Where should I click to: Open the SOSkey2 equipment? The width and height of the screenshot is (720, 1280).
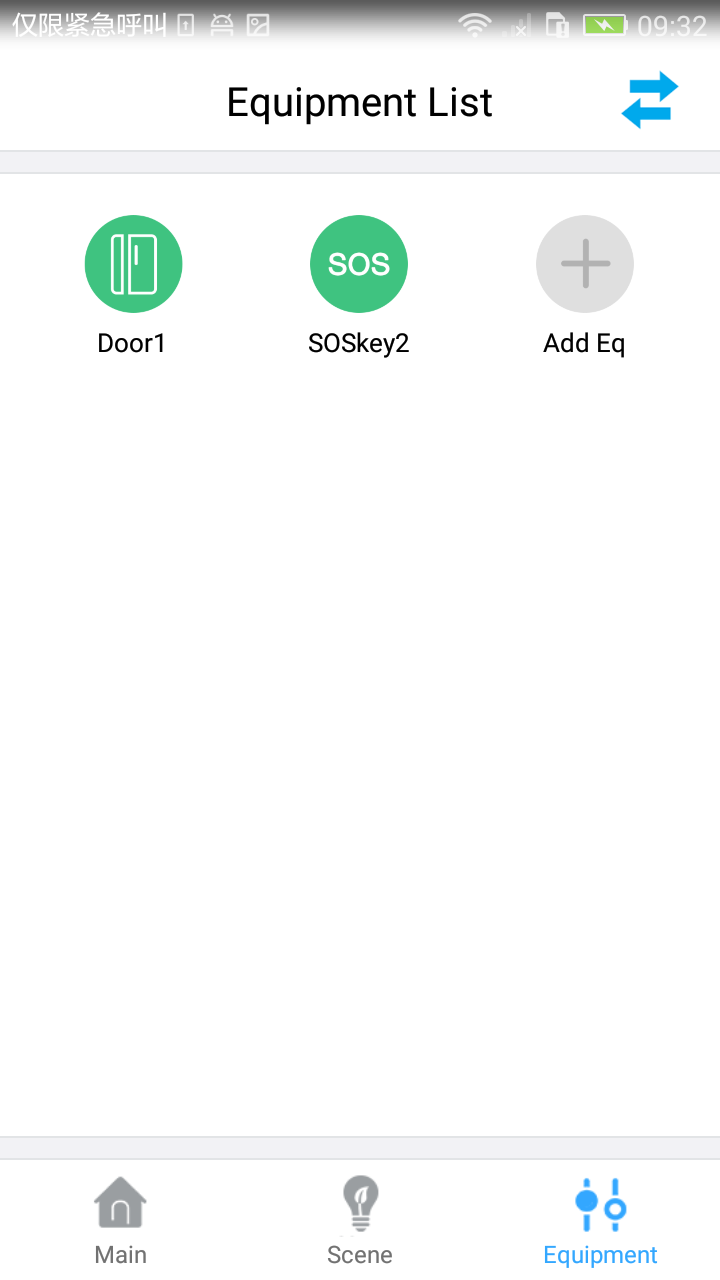(359, 264)
